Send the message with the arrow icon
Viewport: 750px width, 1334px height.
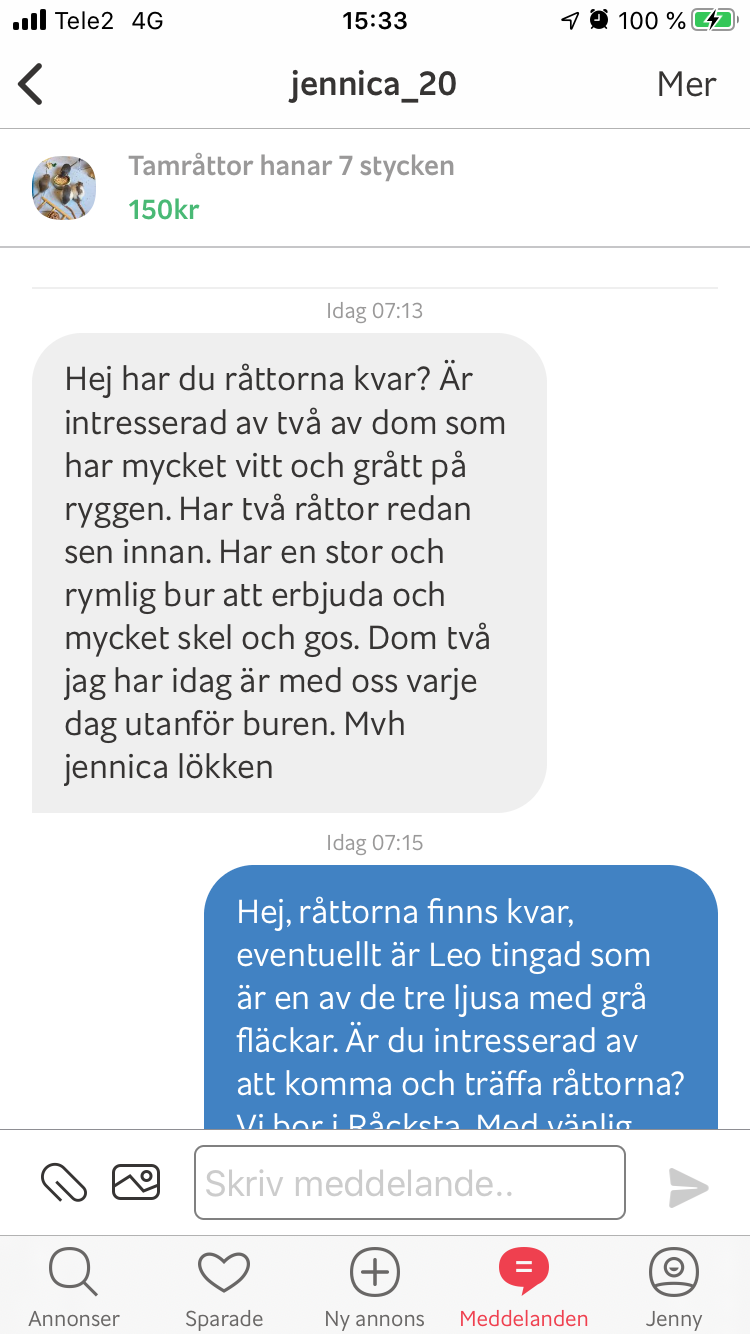(x=689, y=1187)
